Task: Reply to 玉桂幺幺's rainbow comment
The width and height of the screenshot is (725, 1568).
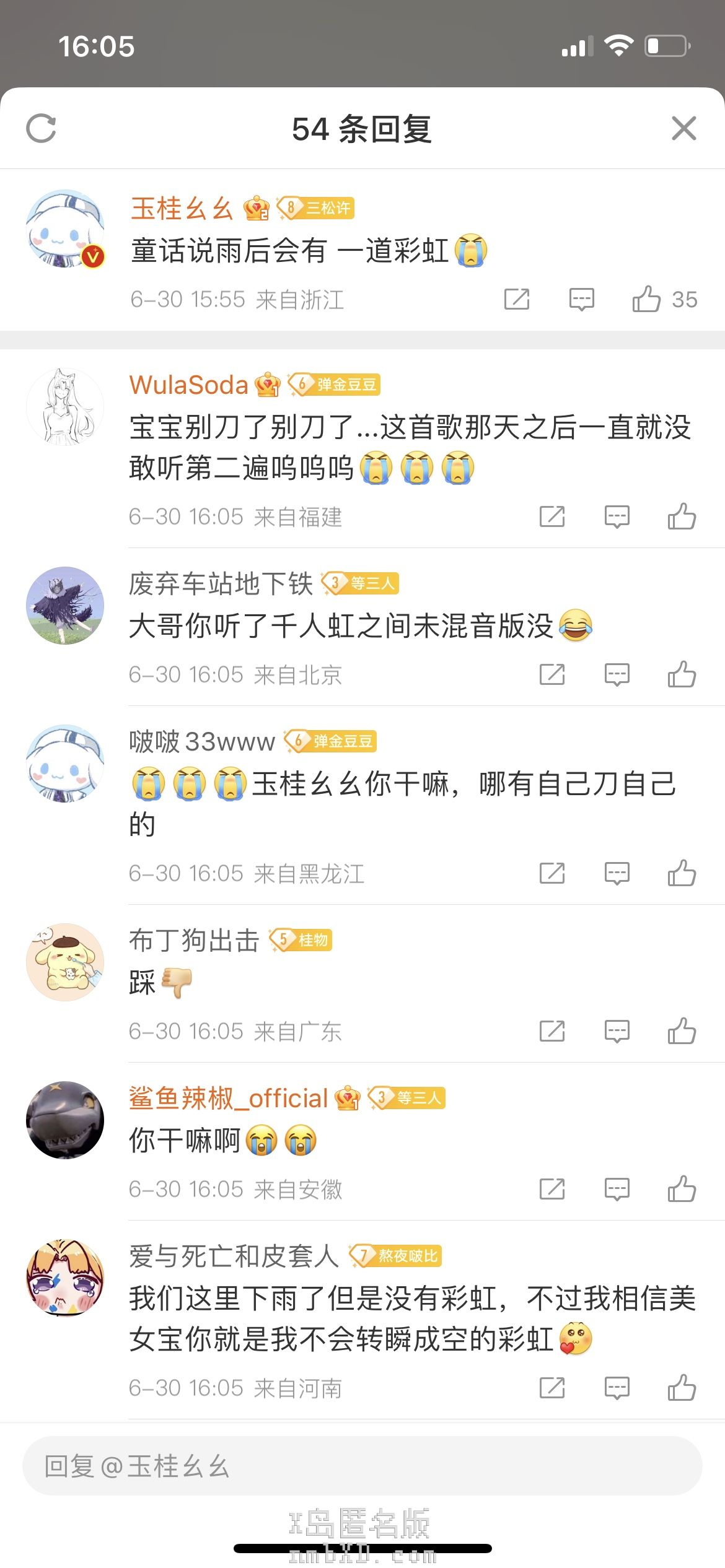Action: [x=581, y=299]
